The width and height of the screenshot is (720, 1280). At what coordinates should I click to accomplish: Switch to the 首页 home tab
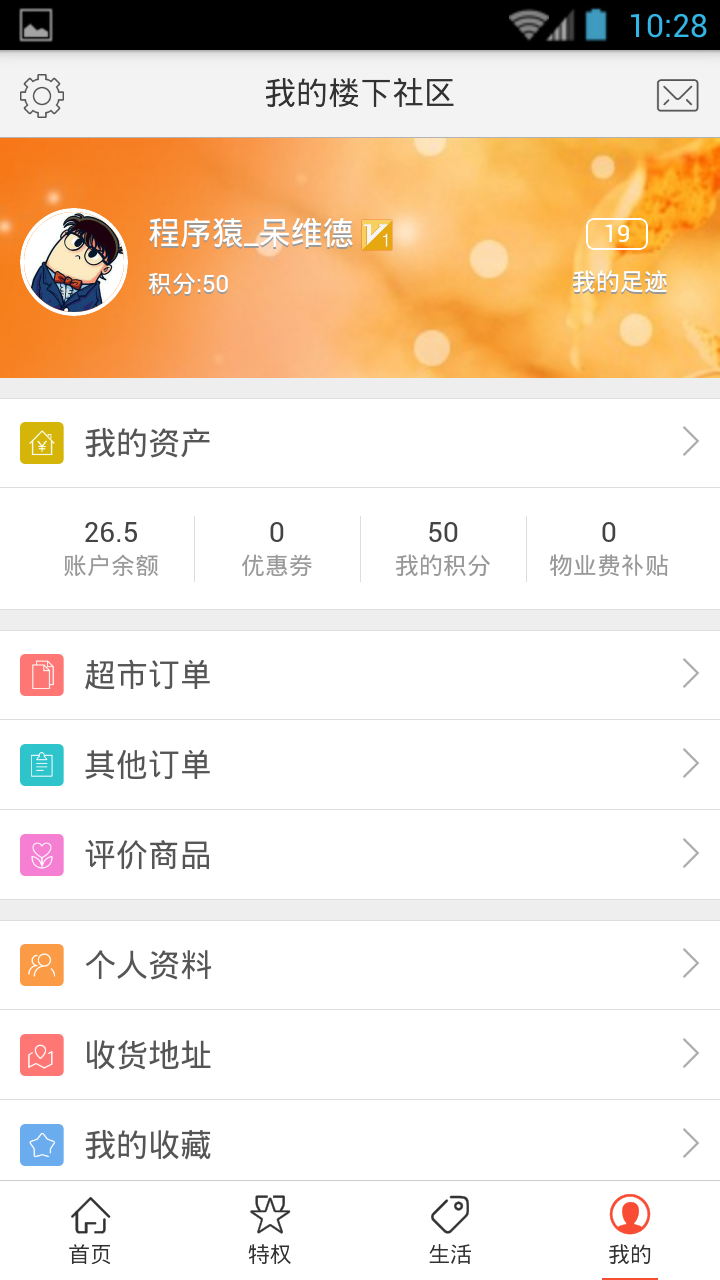[x=90, y=1227]
